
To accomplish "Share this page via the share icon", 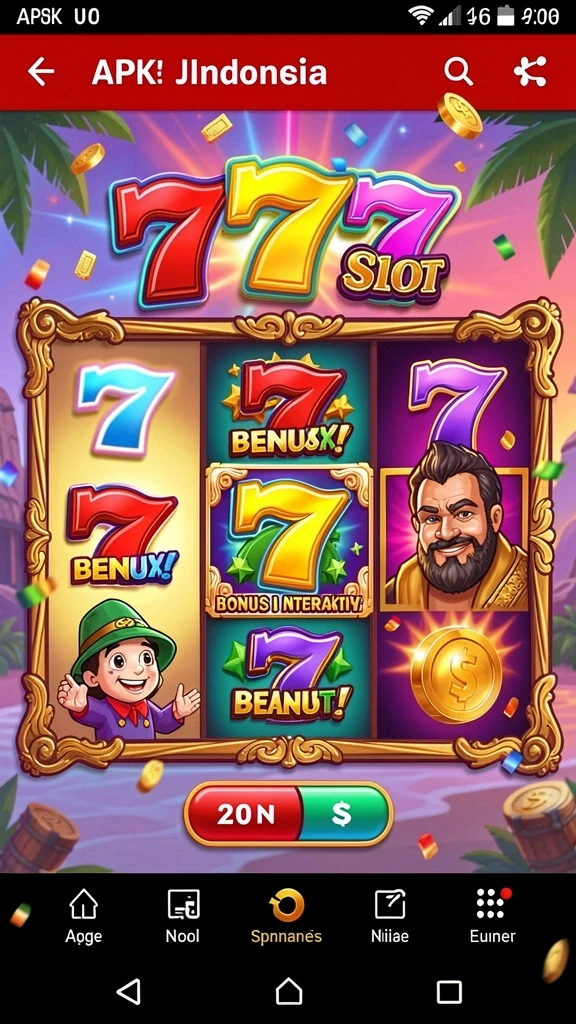I will pos(530,71).
